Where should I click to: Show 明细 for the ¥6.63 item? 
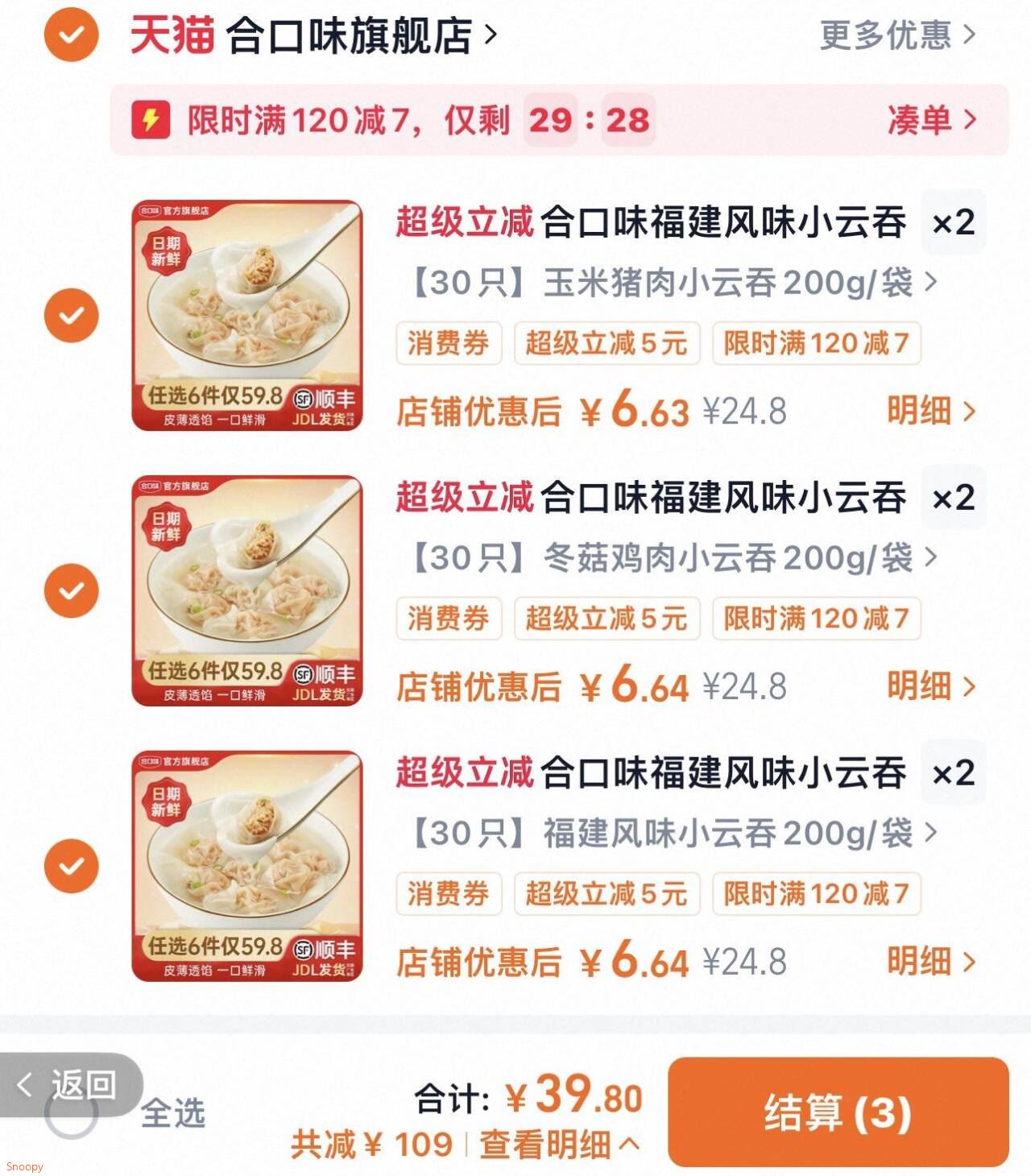pyautogui.click(x=930, y=411)
